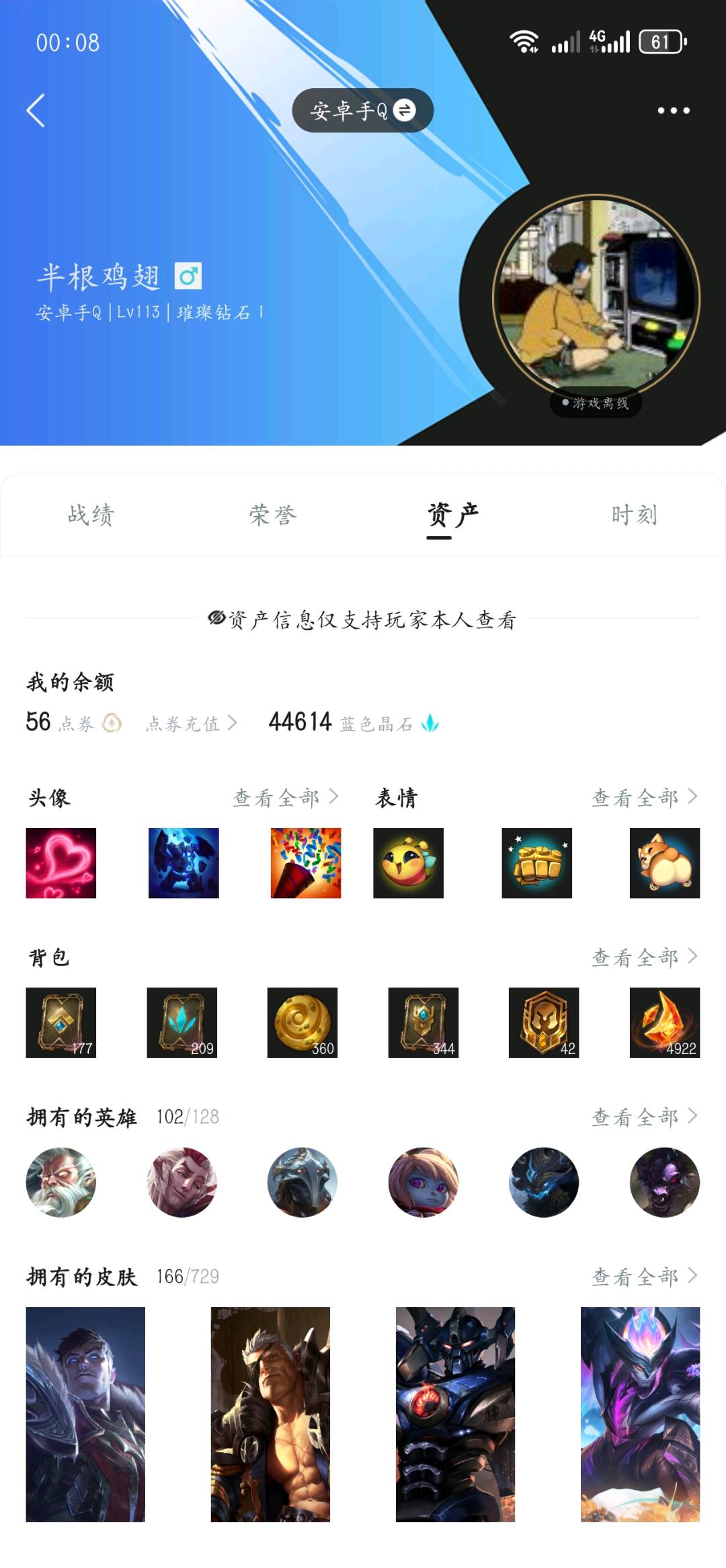Screen dimensions: 726x1568
Task: Switch account via the 安卓手Q pill
Action: (x=362, y=110)
